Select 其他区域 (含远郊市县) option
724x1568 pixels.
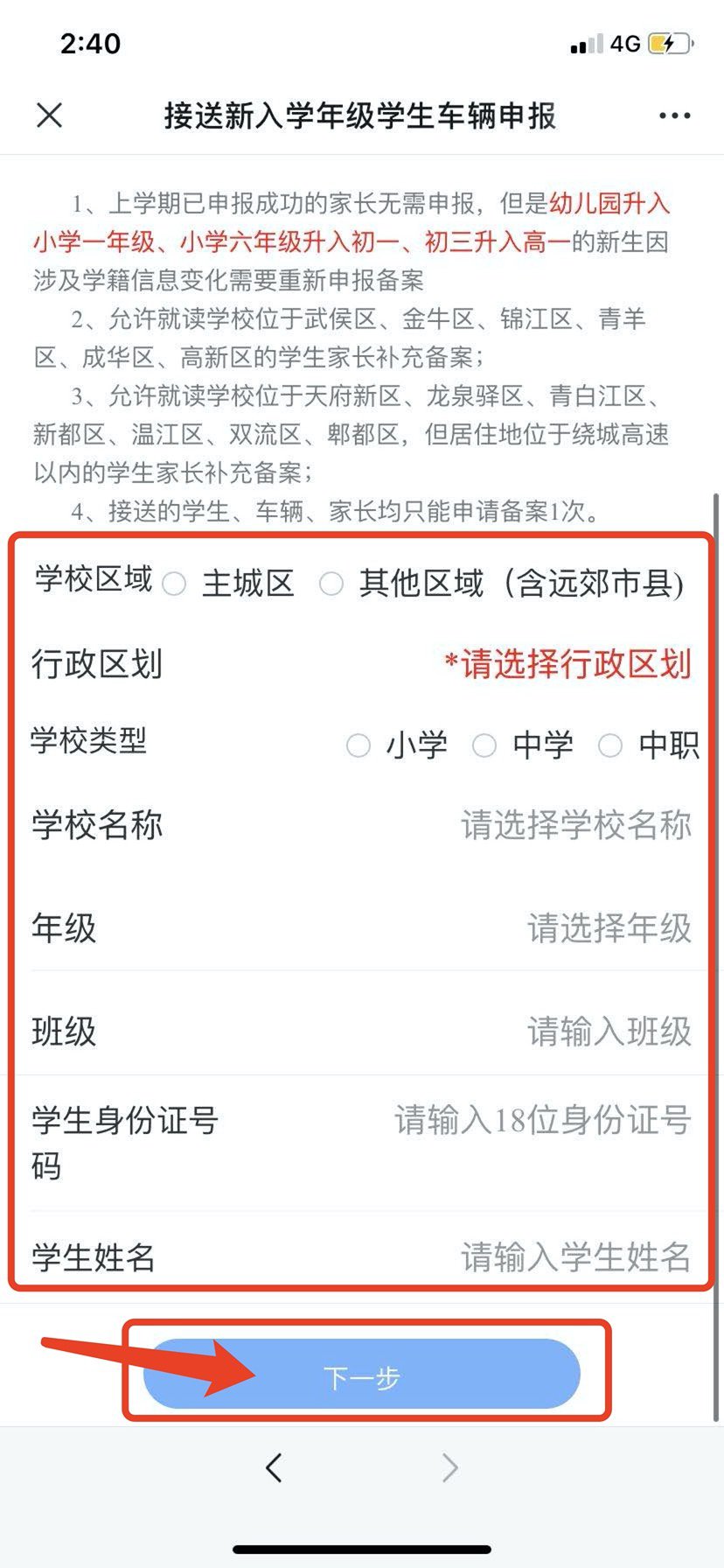pyautogui.click(x=331, y=584)
